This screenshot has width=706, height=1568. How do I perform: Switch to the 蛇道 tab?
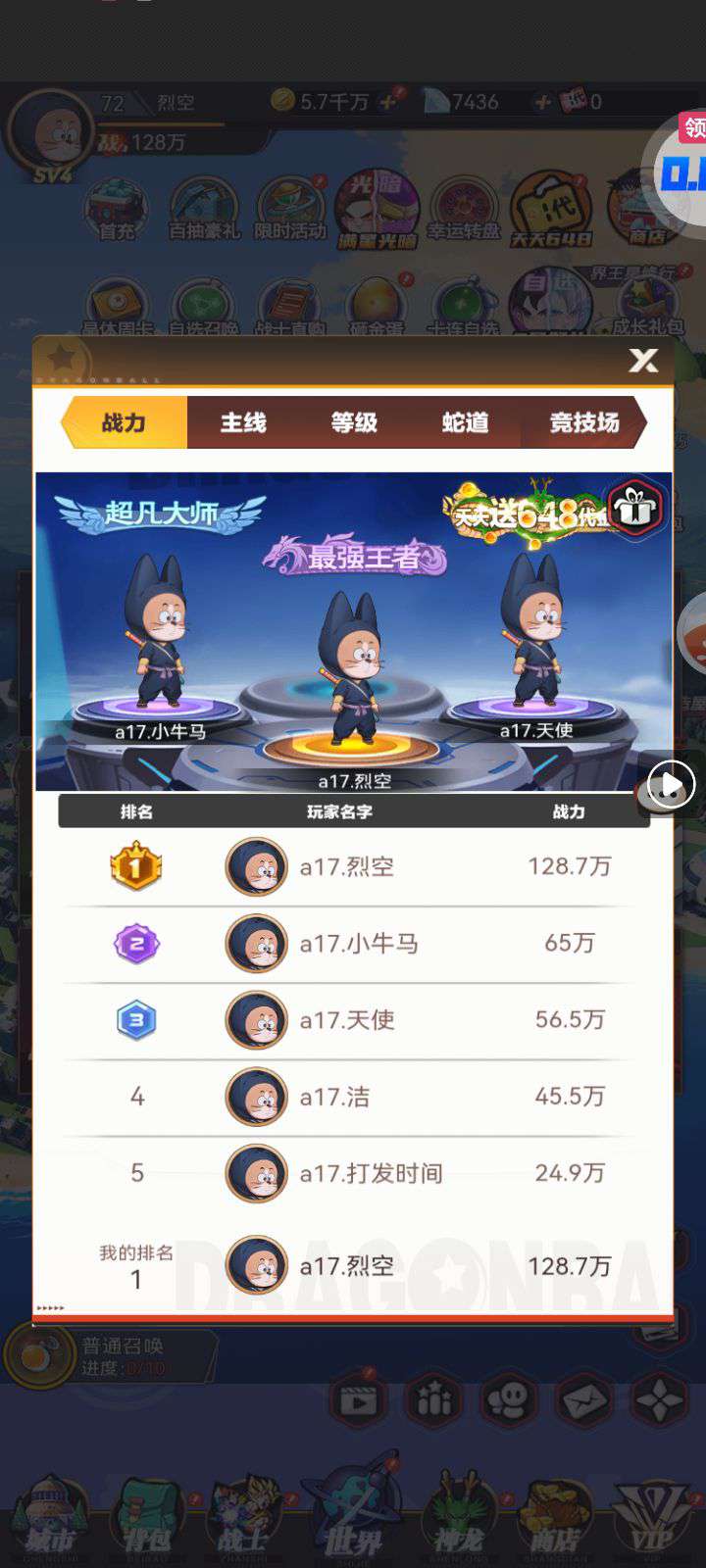click(465, 422)
